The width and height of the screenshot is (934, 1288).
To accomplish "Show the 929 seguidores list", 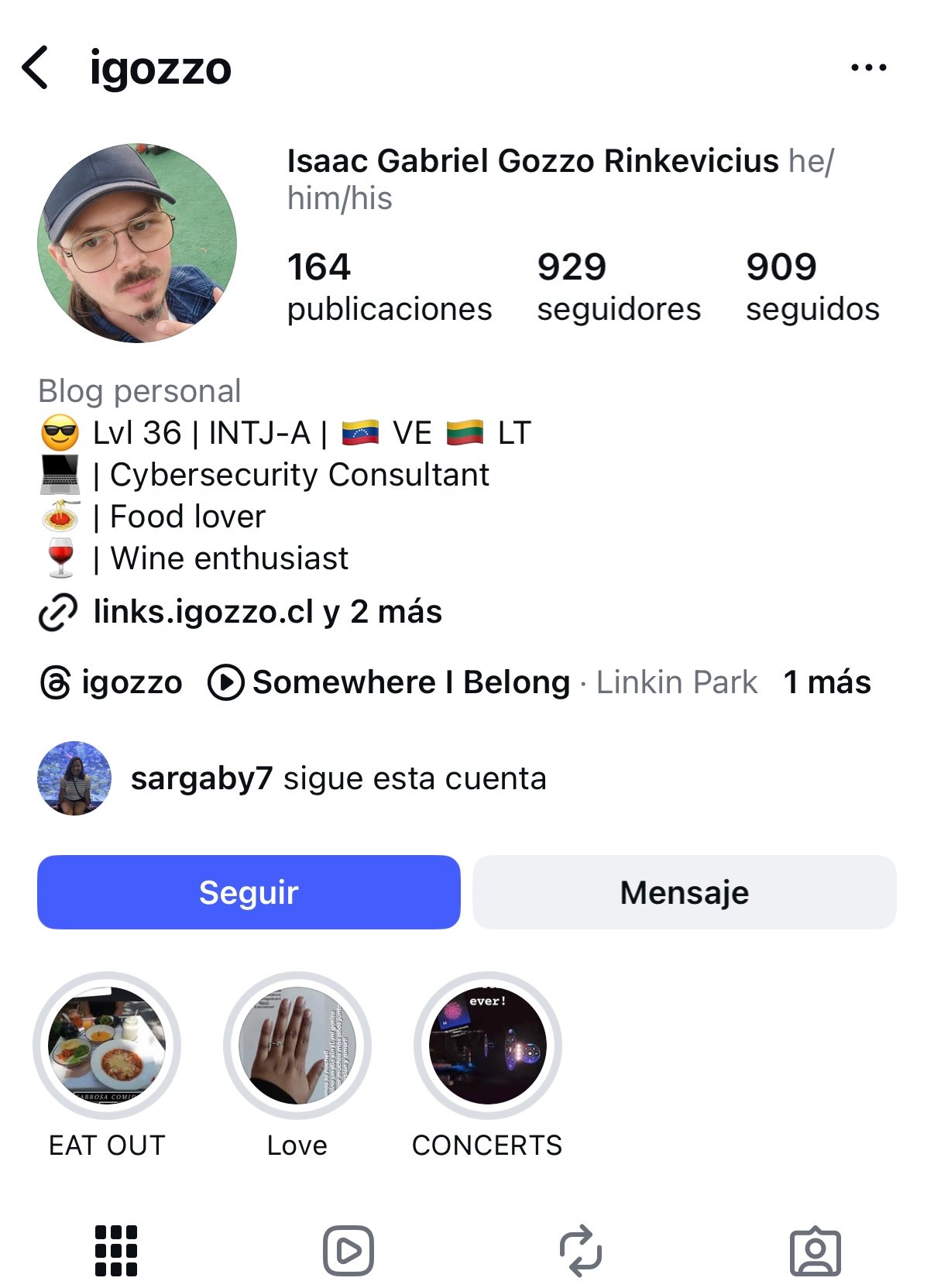I will (618, 287).
